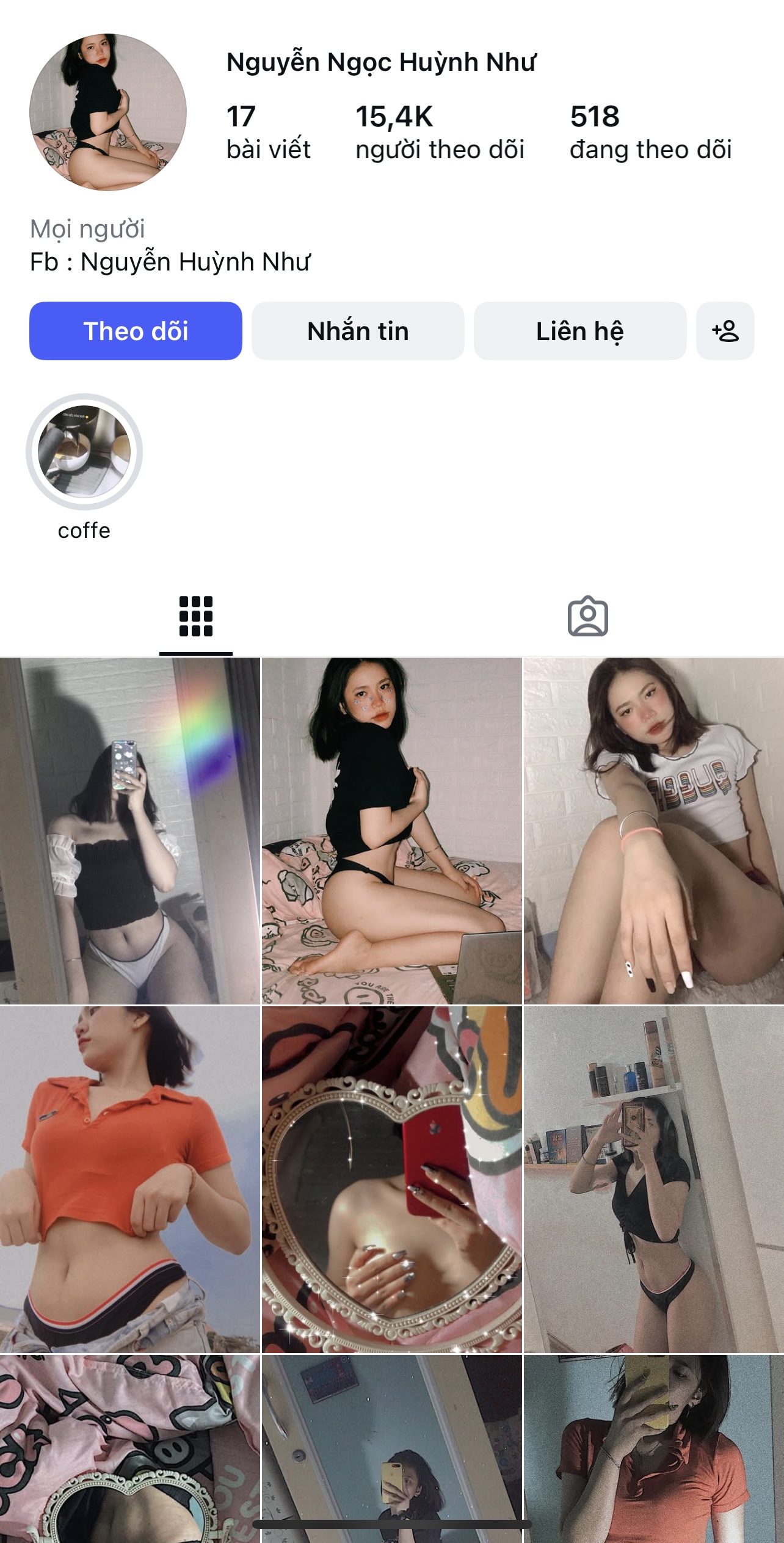784x1543 pixels.
Task: Open Nhắn tin to message this profile
Action: click(x=358, y=331)
